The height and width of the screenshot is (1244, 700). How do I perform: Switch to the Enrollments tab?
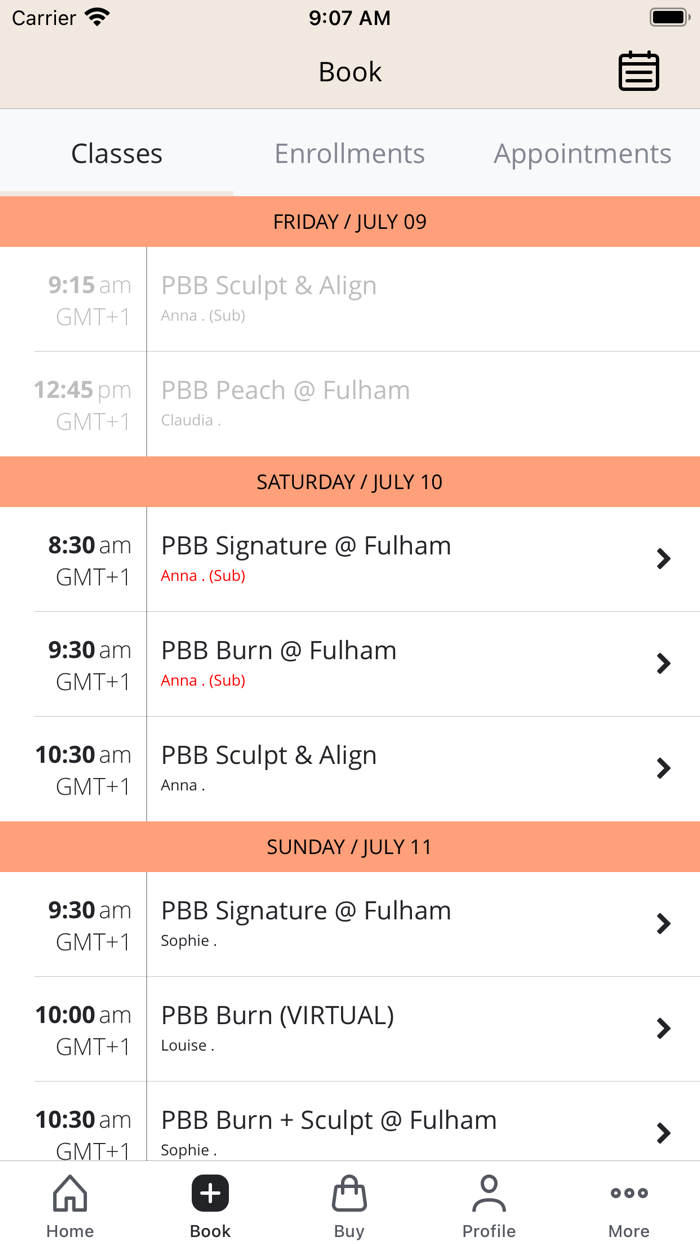349,153
